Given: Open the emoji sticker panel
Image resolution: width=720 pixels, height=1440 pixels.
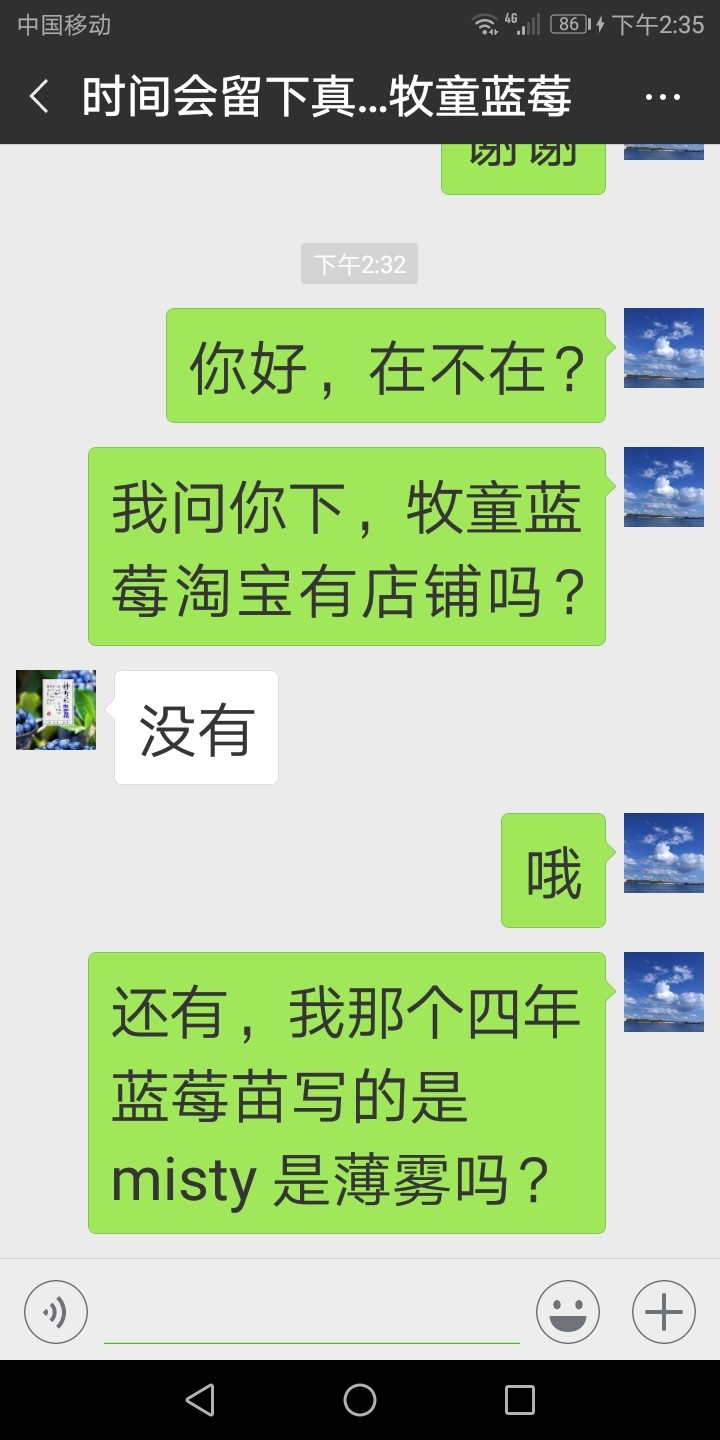Looking at the screenshot, I should [568, 1311].
